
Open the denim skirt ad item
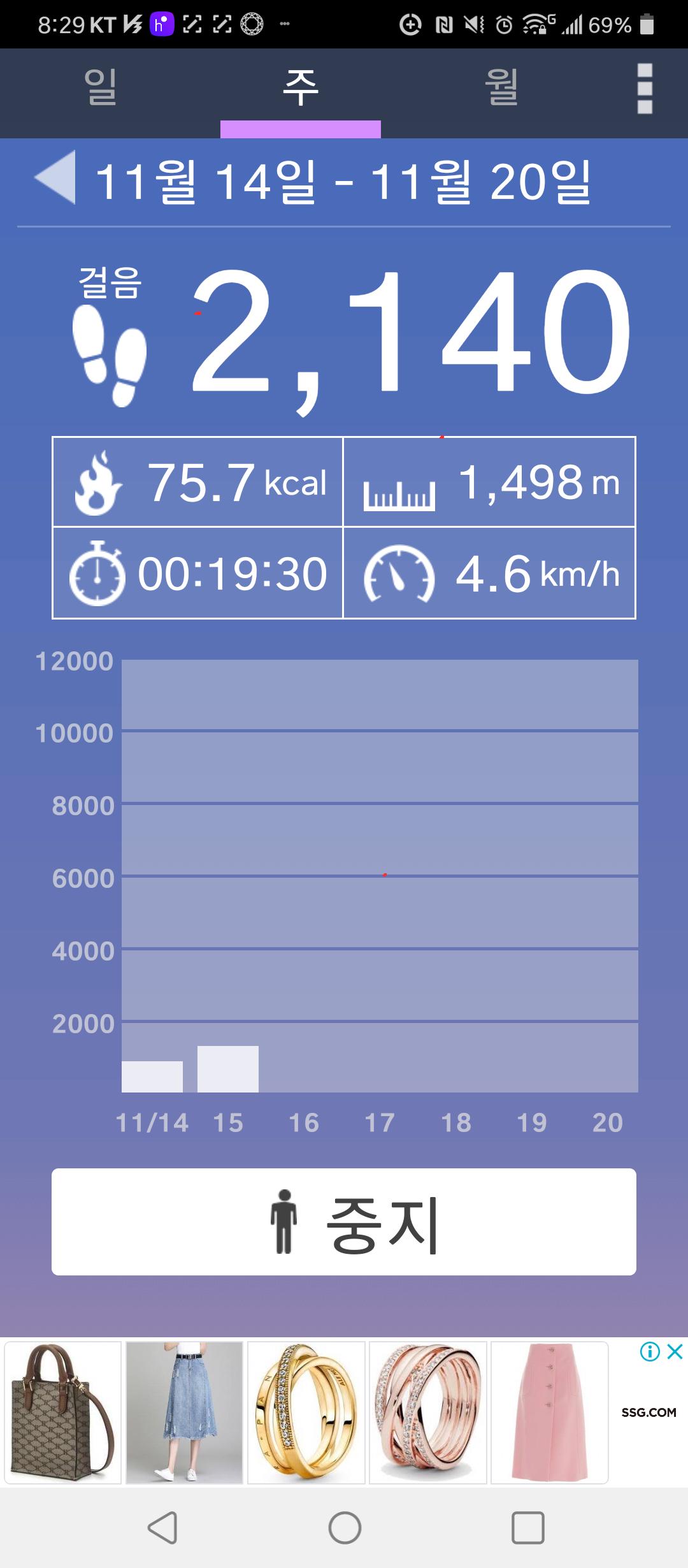(184, 1412)
